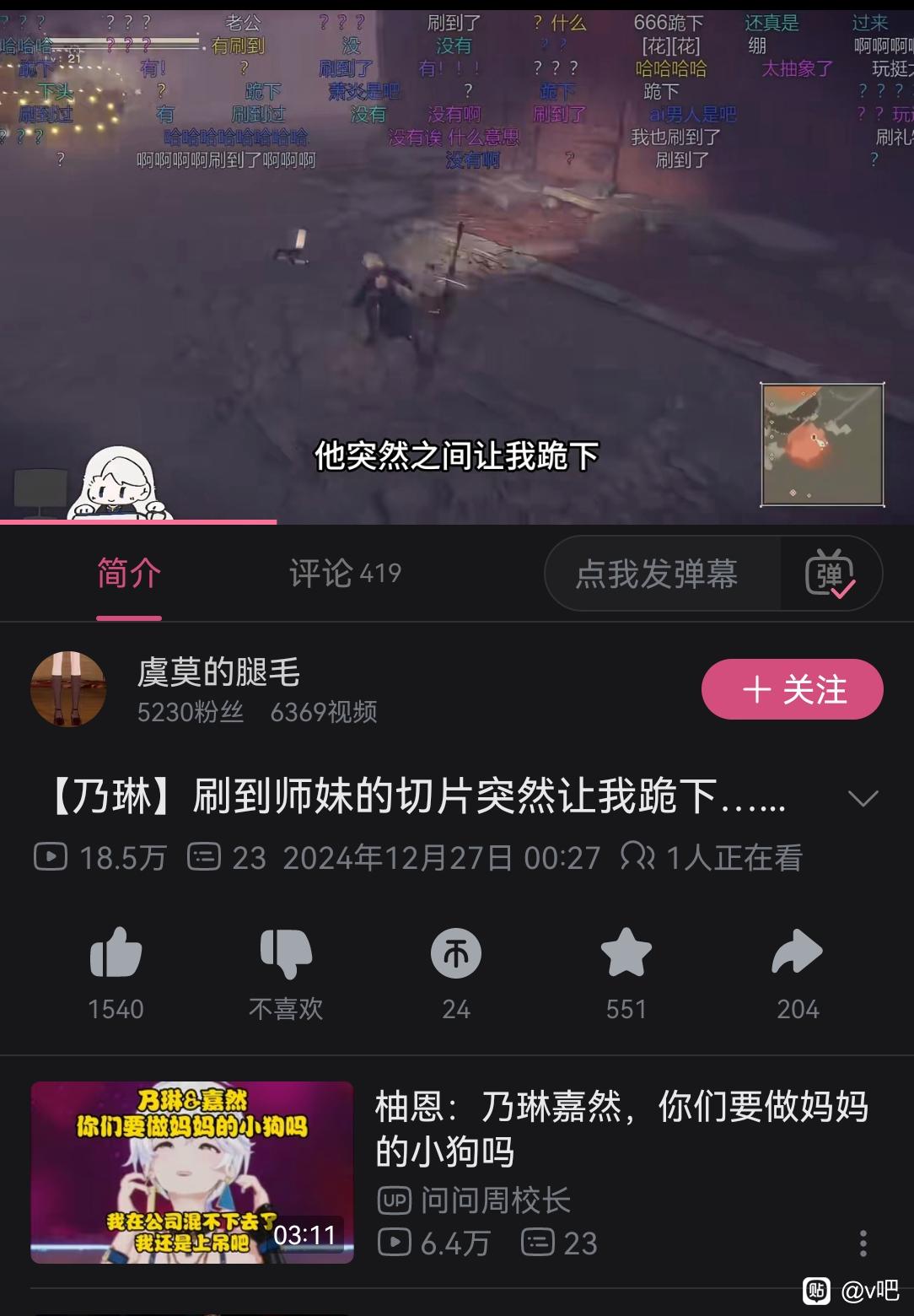Switch to the 简介 tab
Screen dimensions: 914x1316
128,574
